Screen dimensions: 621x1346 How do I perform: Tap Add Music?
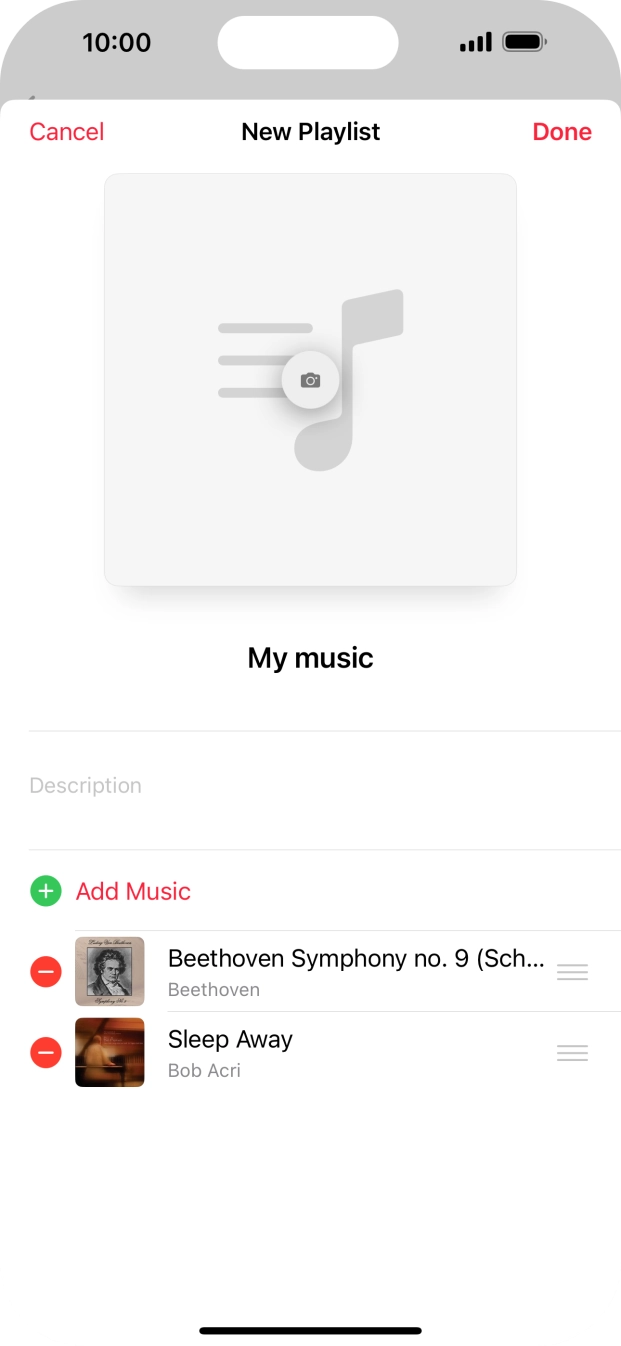pos(132,891)
